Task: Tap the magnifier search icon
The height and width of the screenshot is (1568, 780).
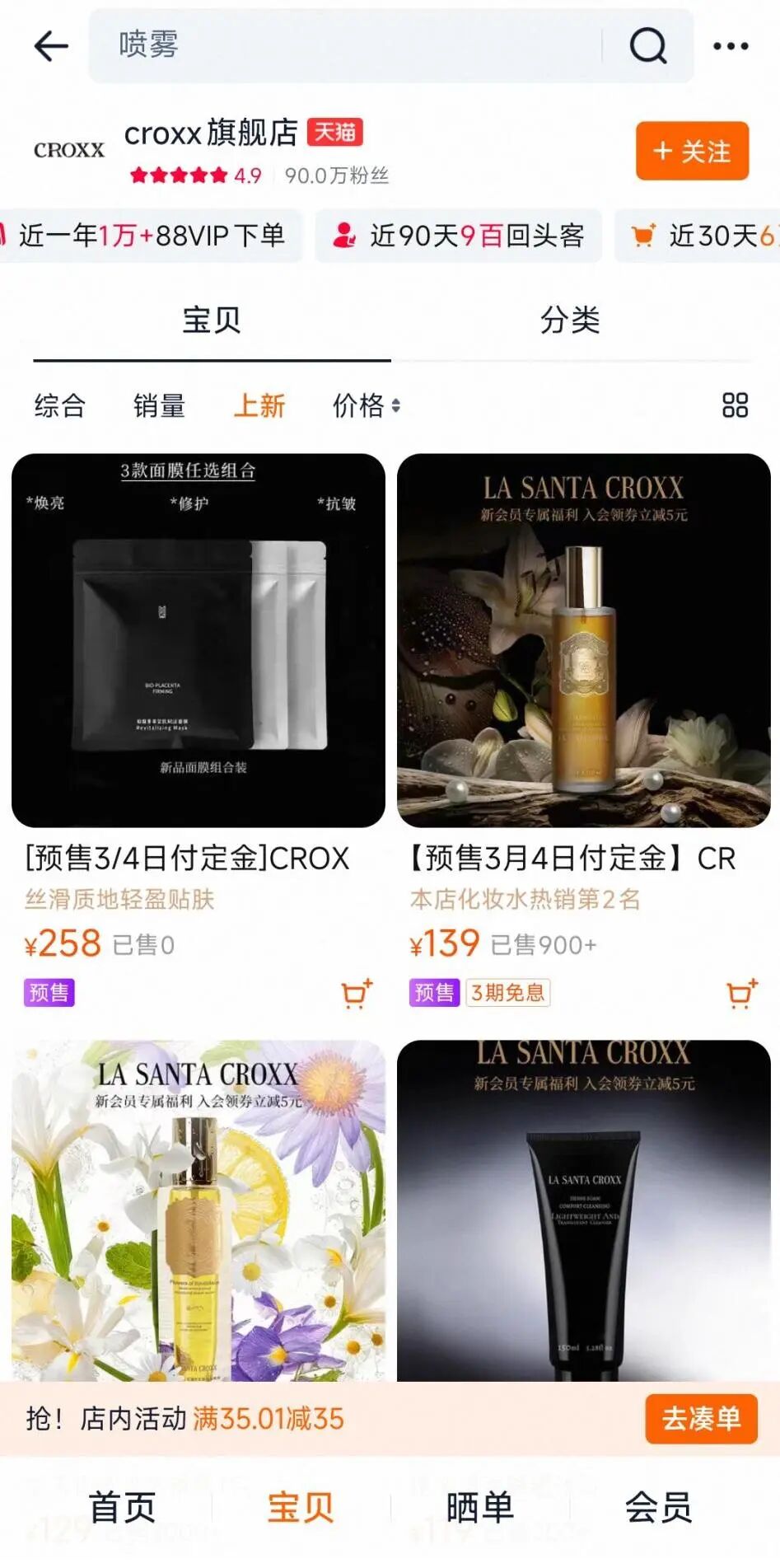Action: 648,46
